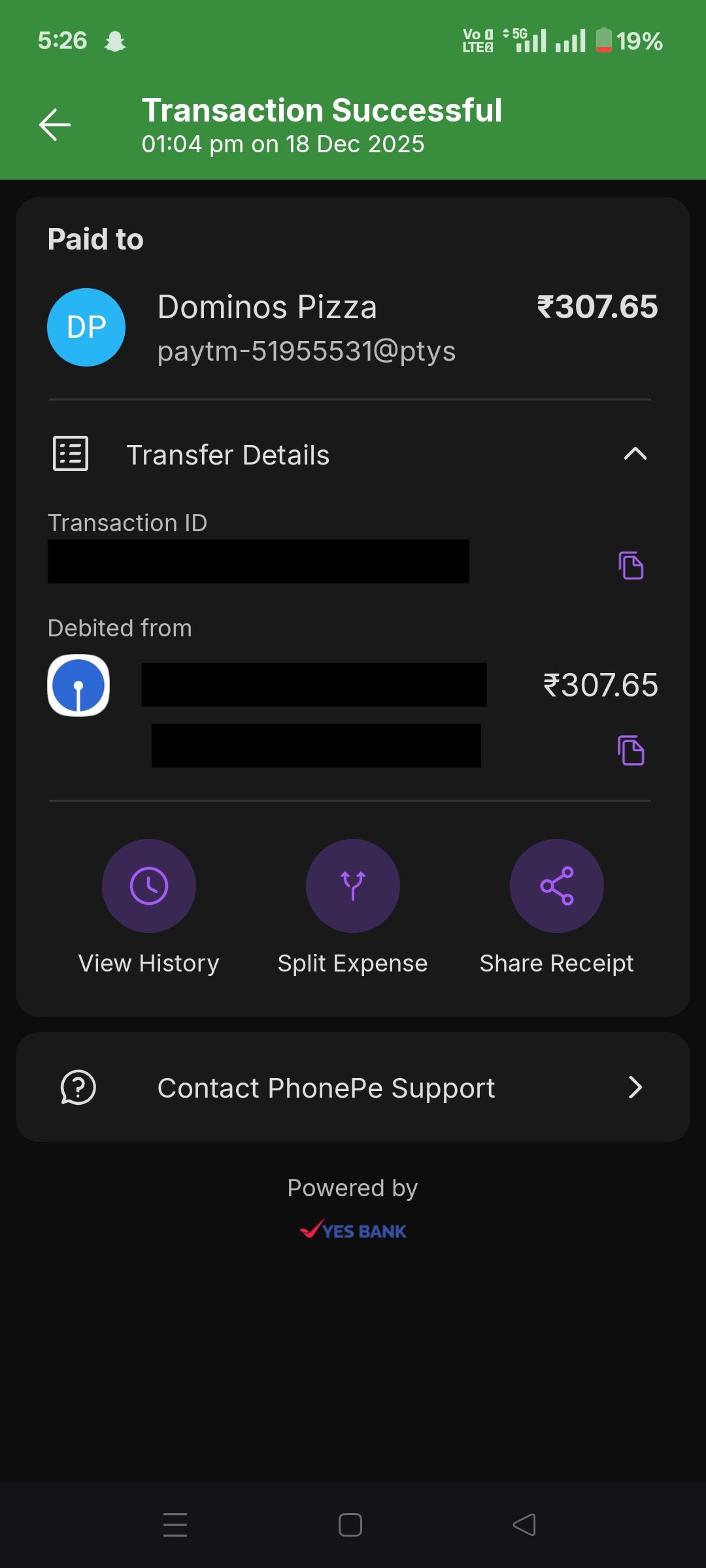
Task: Collapse the Transfer Details section
Action: (635, 454)
